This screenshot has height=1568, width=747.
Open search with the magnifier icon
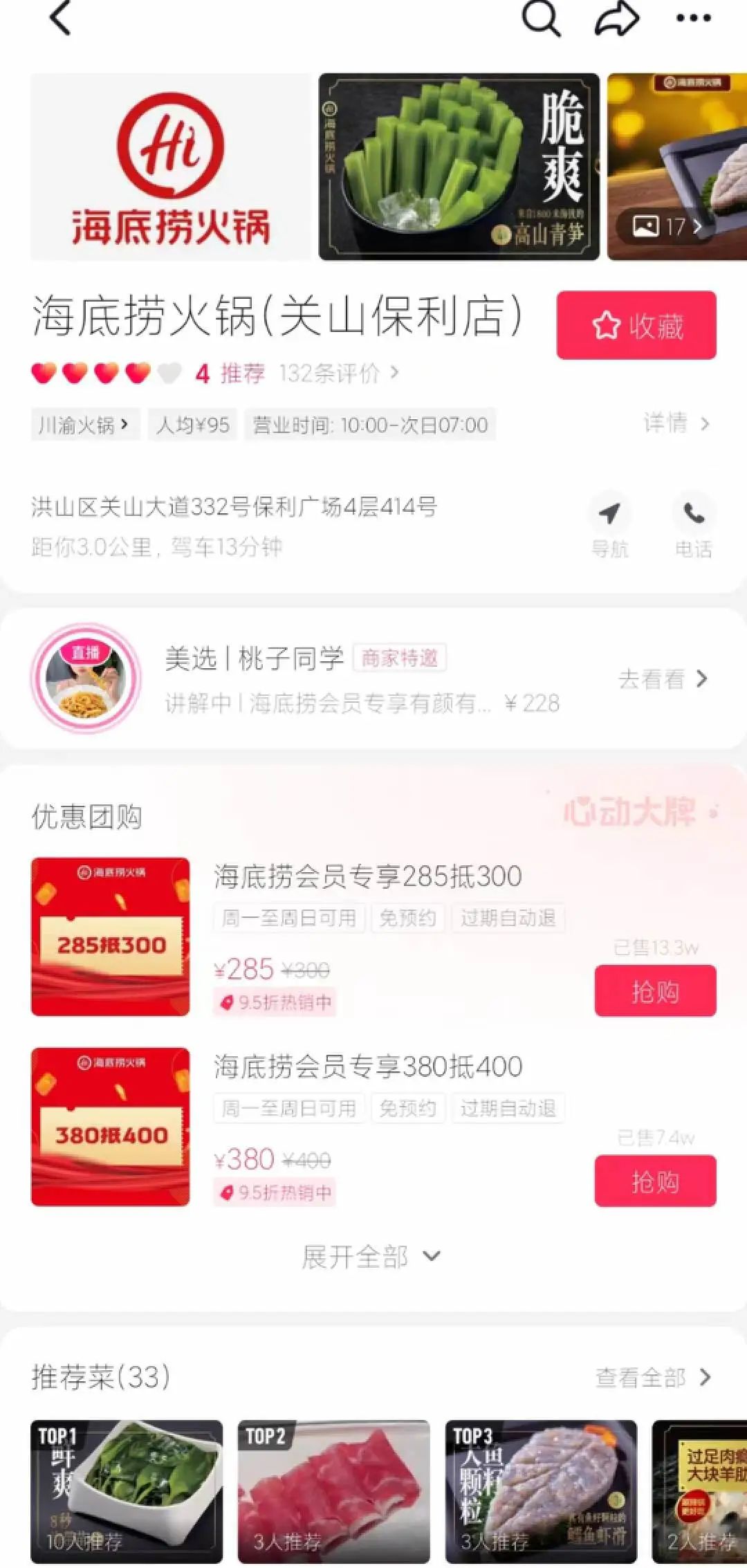[x=540, y=18]
